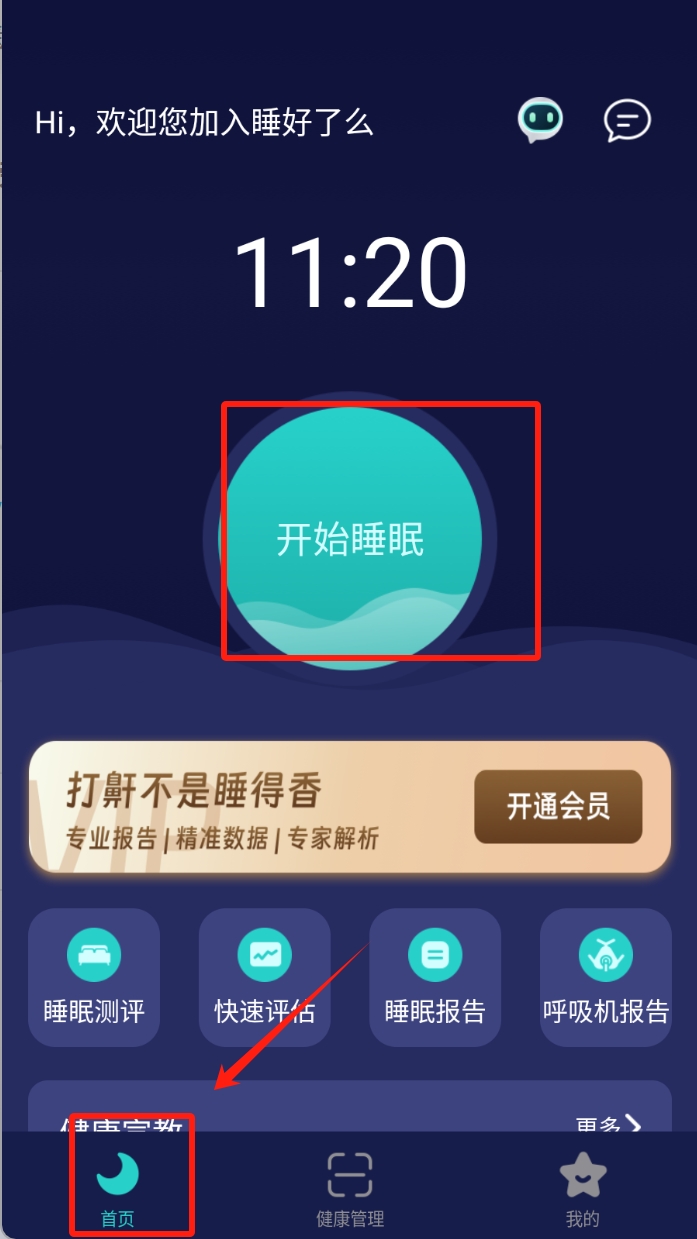Open 睡眠测评

tap(94, 977)
